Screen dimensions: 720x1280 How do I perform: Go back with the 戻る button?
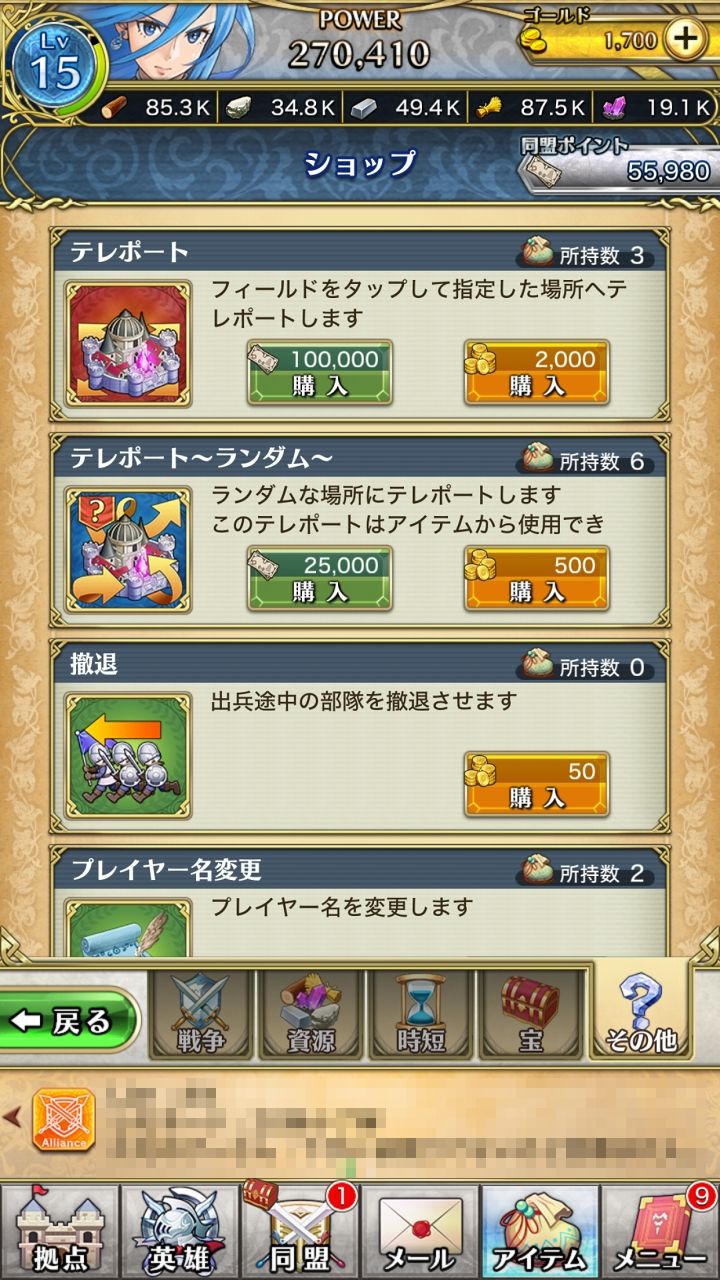pos(68,1020)
